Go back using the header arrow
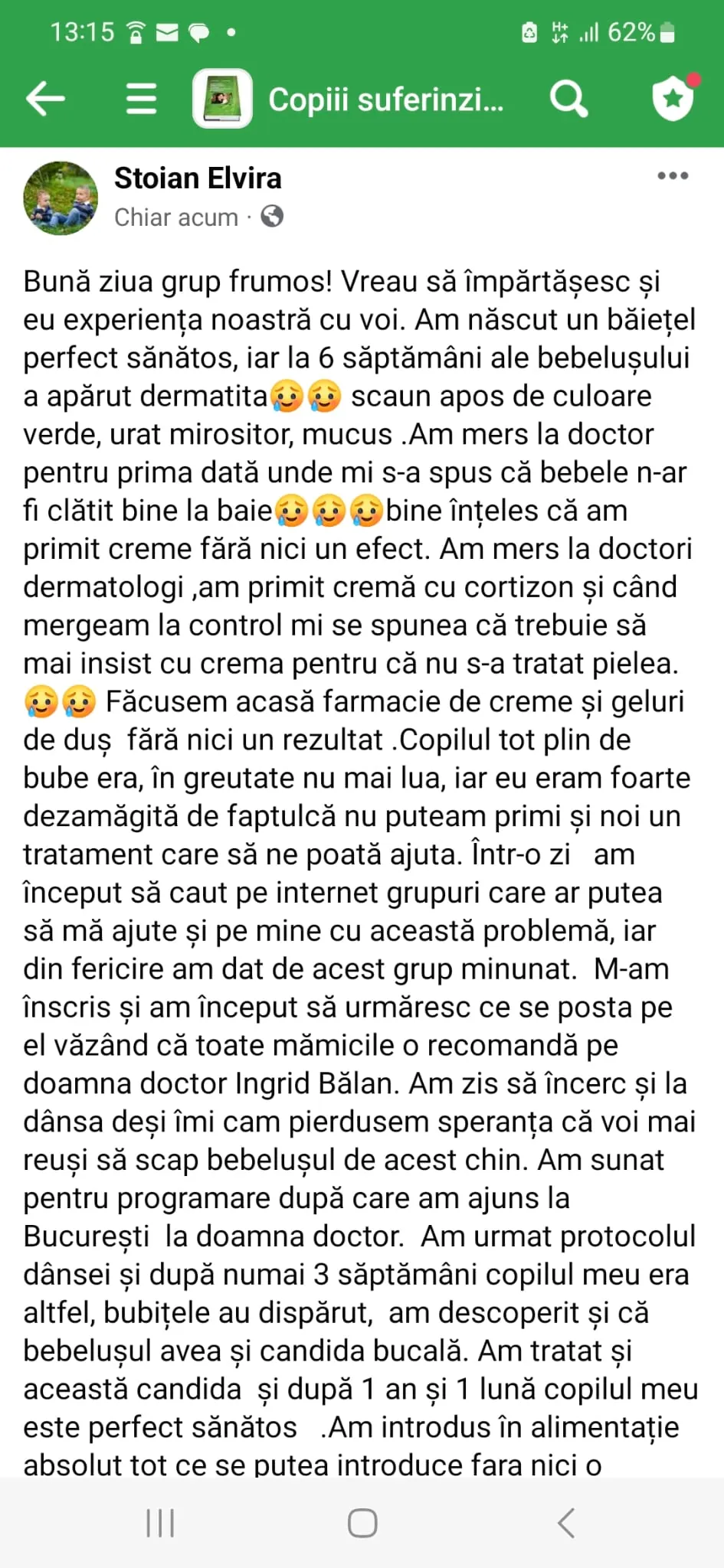Image resolution: width=724 pixels, height=1568 pixels. tap(45, 99)
